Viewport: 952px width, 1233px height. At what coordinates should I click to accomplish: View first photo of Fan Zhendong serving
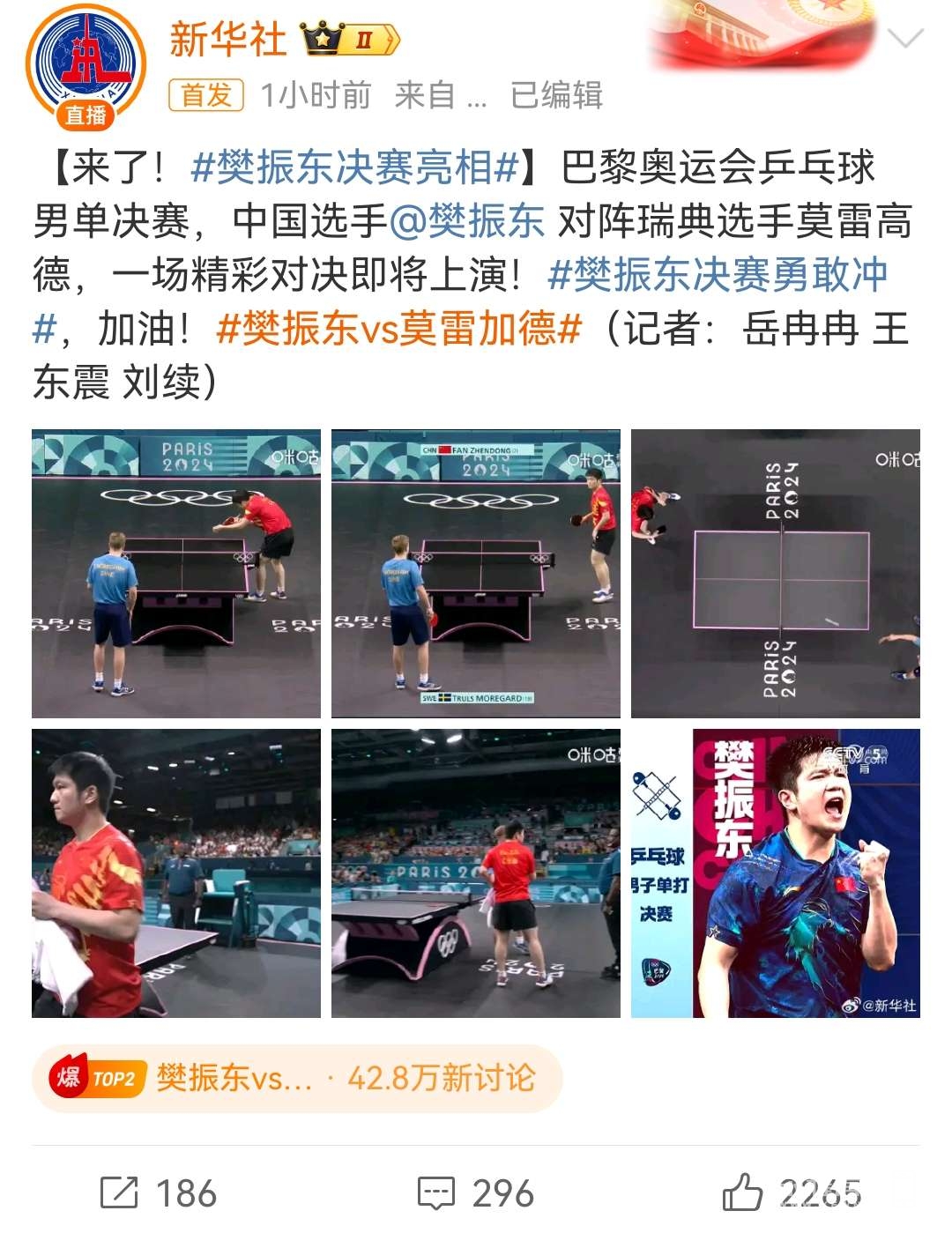click(x=176, y=574)
